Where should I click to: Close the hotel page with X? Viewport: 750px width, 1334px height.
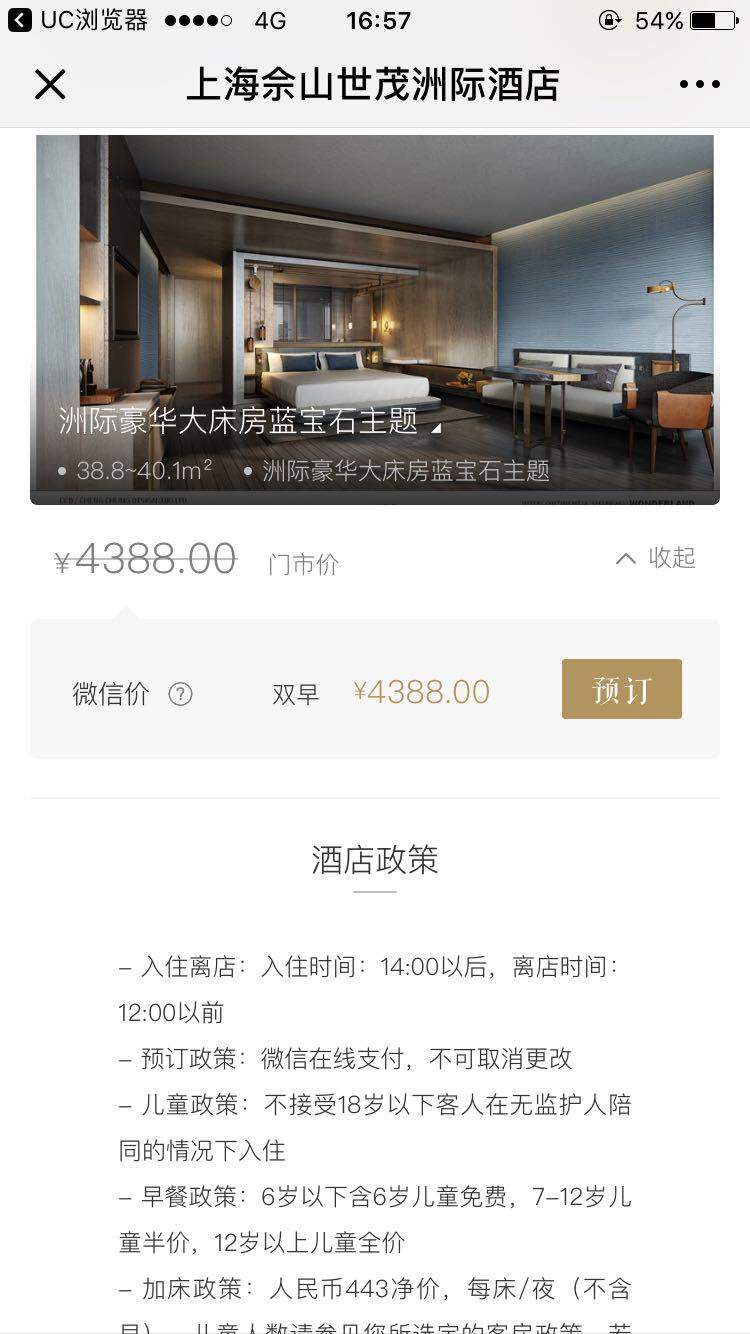tap(50, 85)
